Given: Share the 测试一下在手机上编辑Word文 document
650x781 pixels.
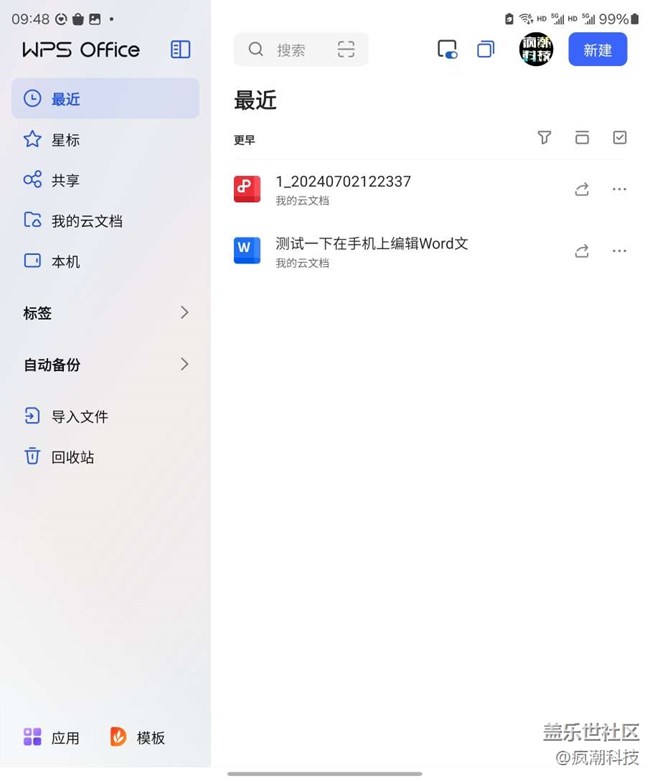Looking at the screenshot, I should click(x=582, y=251).
